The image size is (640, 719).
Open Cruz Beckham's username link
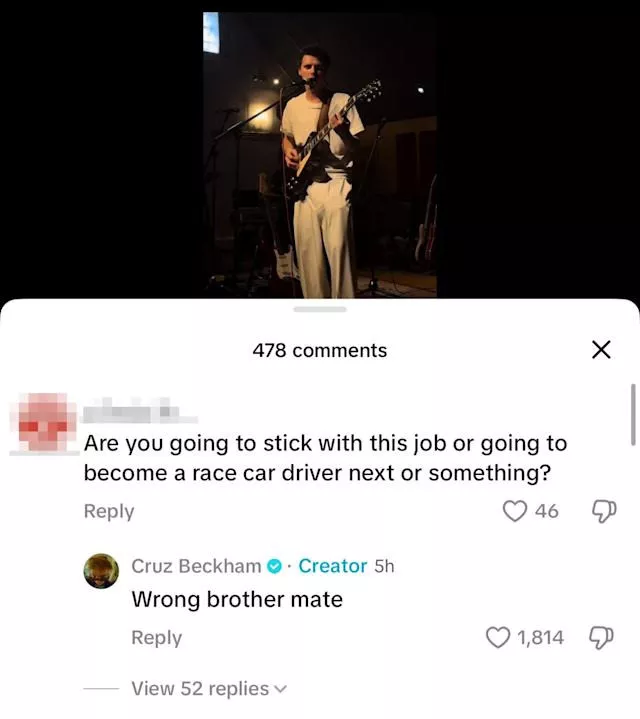(x=196, y=566)
